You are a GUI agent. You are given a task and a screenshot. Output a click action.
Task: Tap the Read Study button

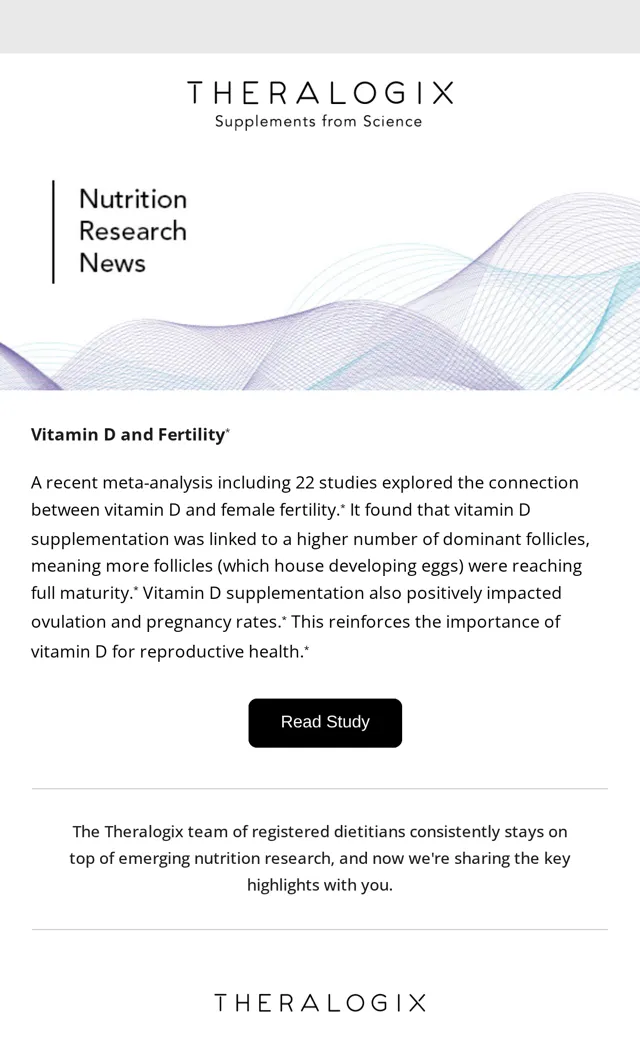(x=325, y=722)
